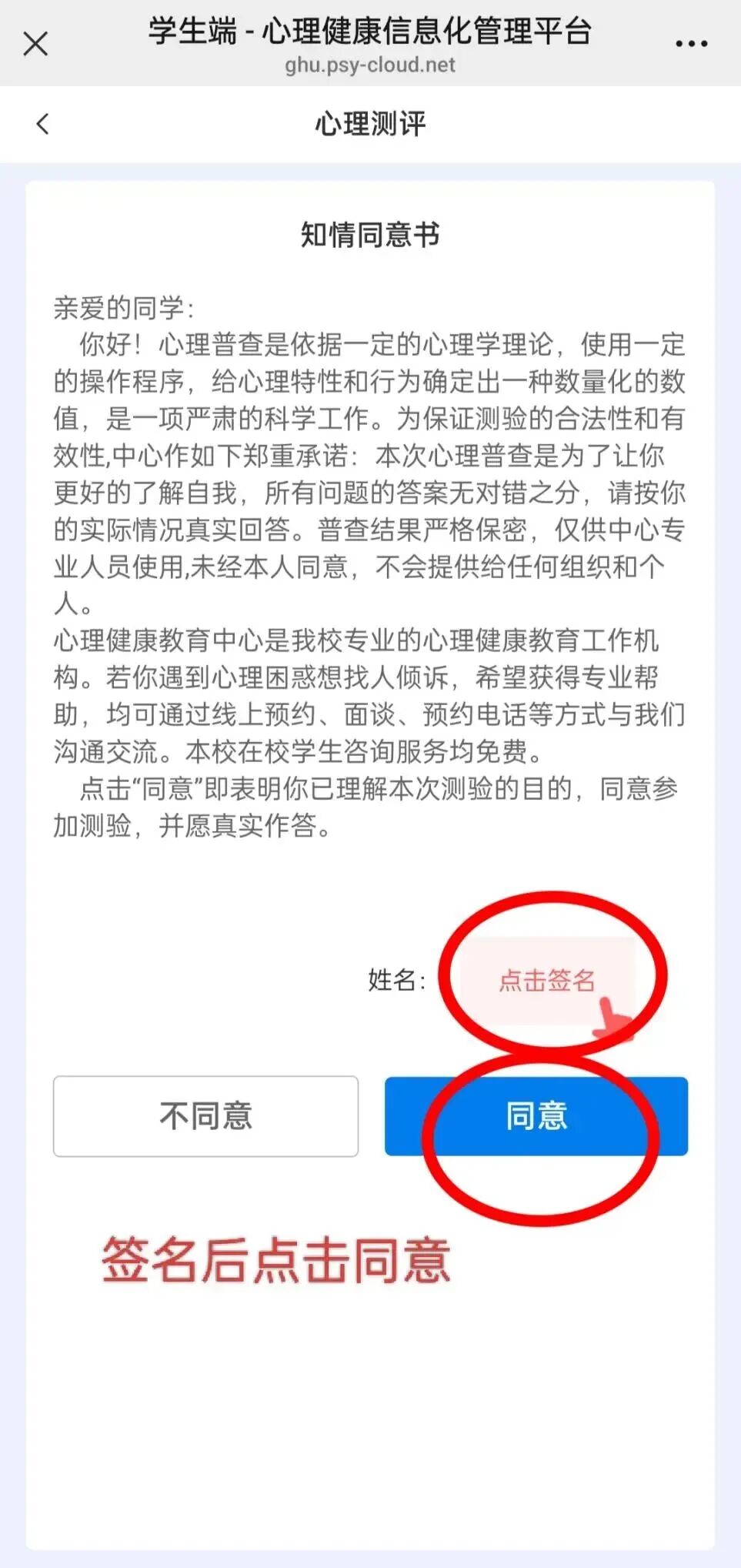
Task: Tap 同意 to accept consent form
Action: coord(536,1115)
